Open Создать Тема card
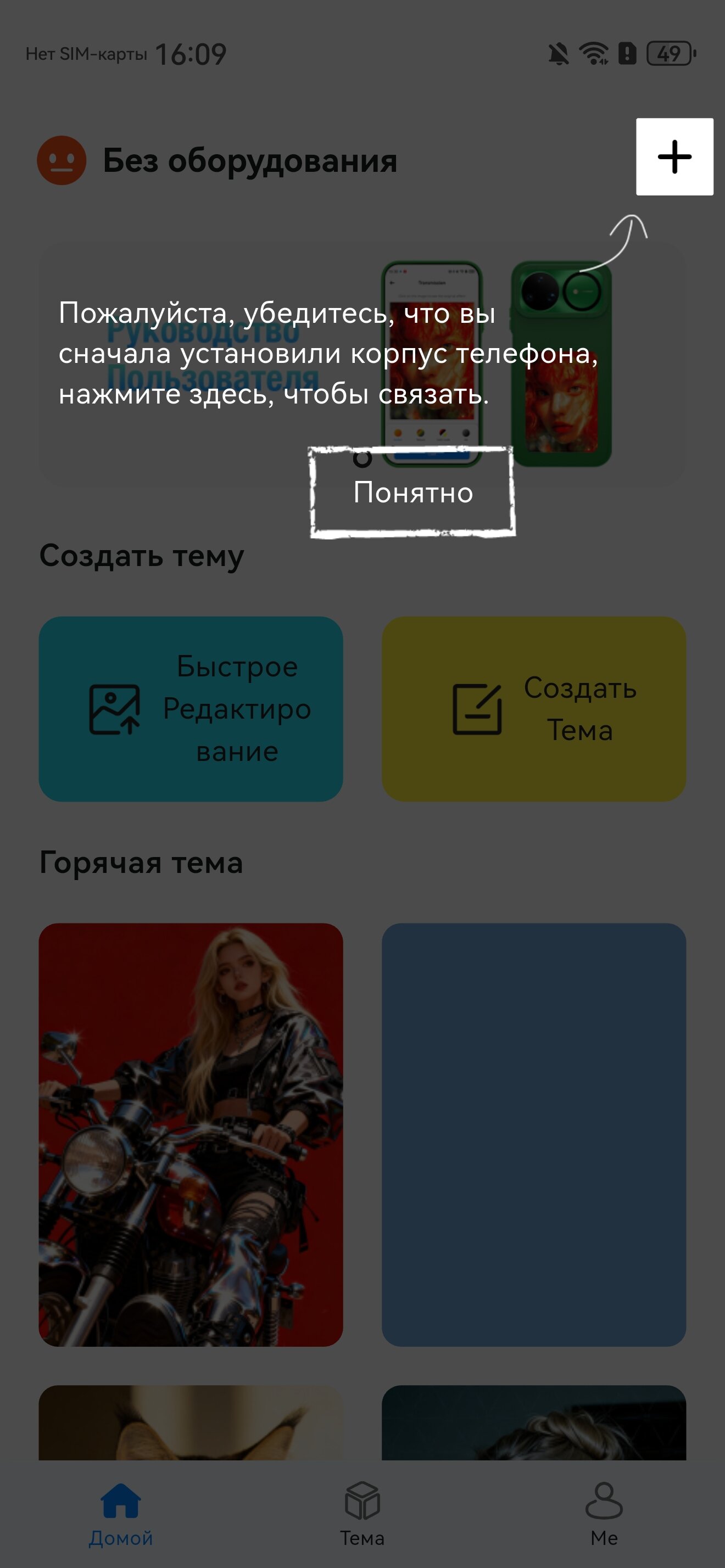The width and height of the screenshot is (725, 1568). click(x=533, y=709)
